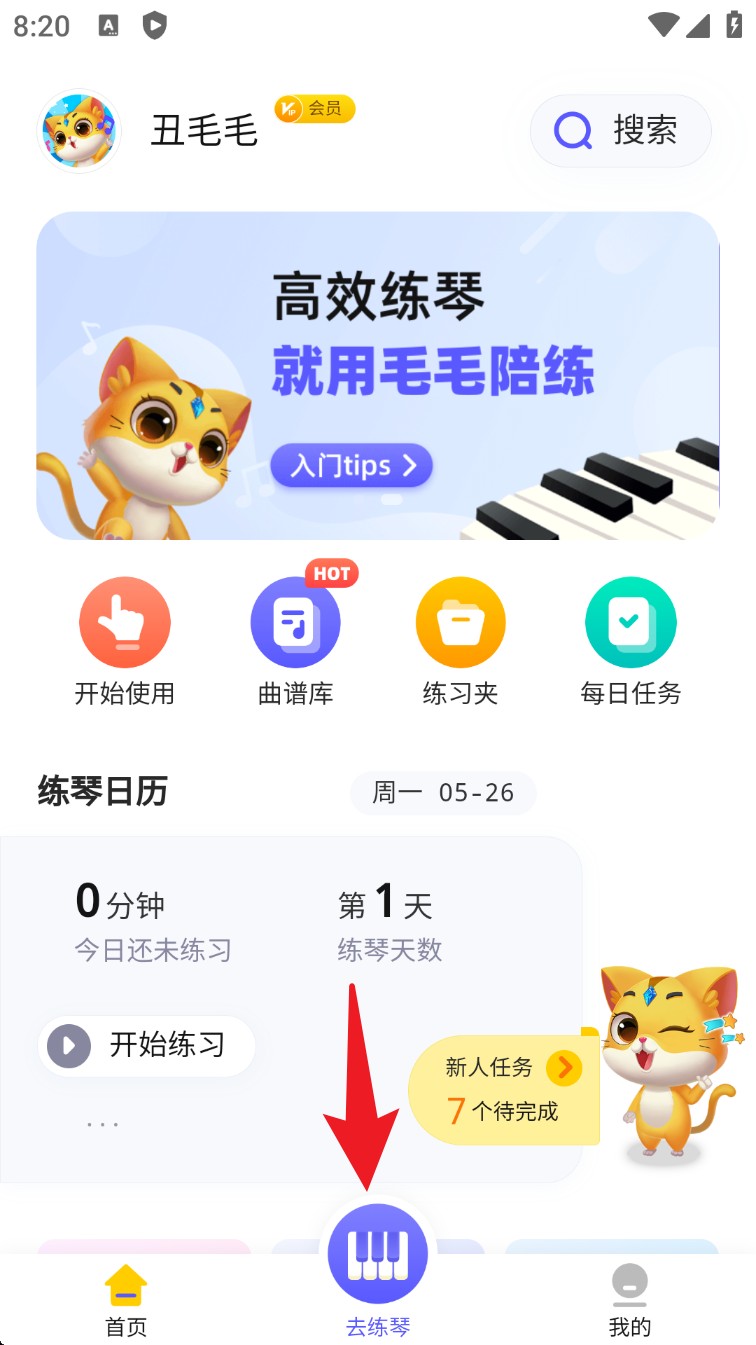The height and width of the screenshot is (1345, 756).
Task: Open the 每日任务 daily tasks icon
Action: click(630, 621)
